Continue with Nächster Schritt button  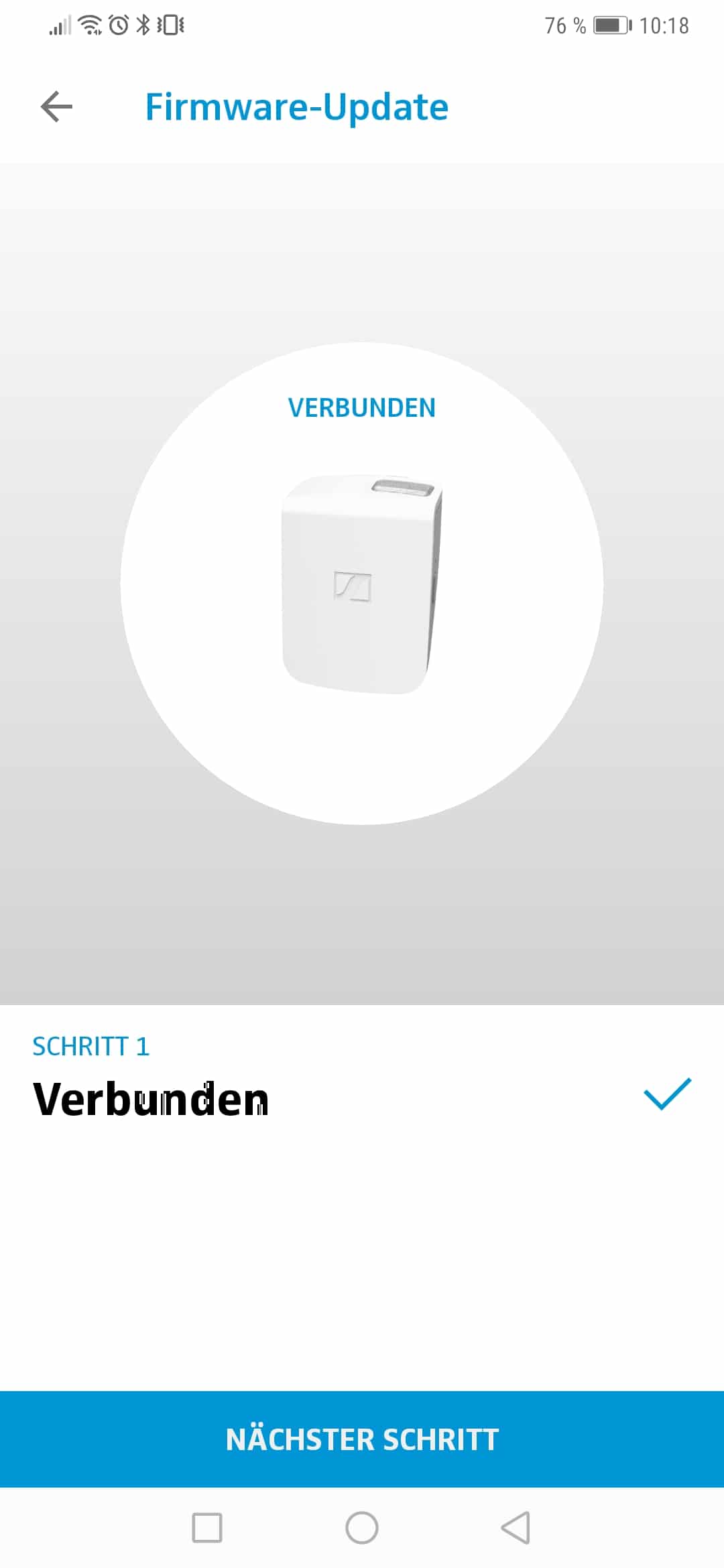click(x=362, y=1439)
